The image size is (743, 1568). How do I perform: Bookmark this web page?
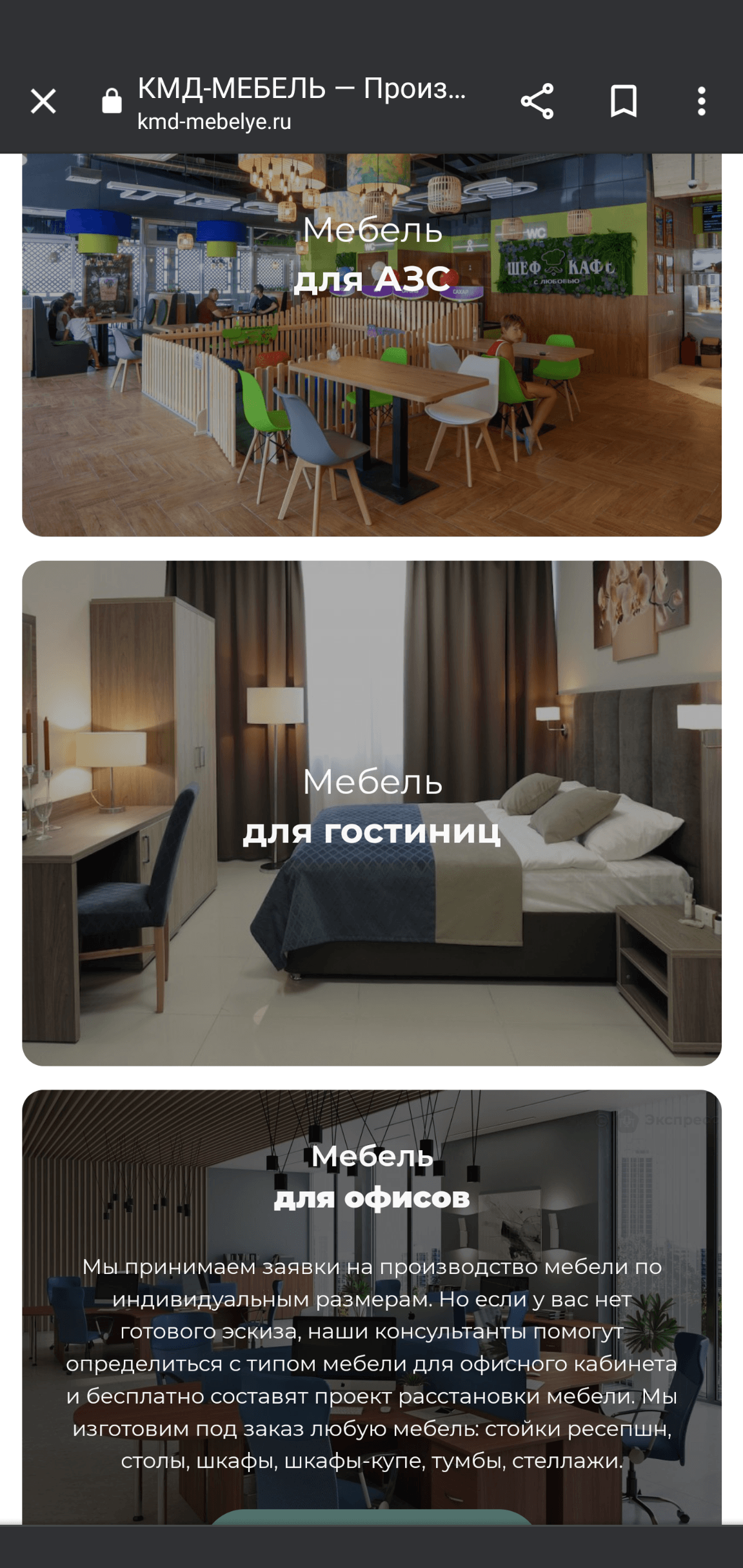(623, 101)
